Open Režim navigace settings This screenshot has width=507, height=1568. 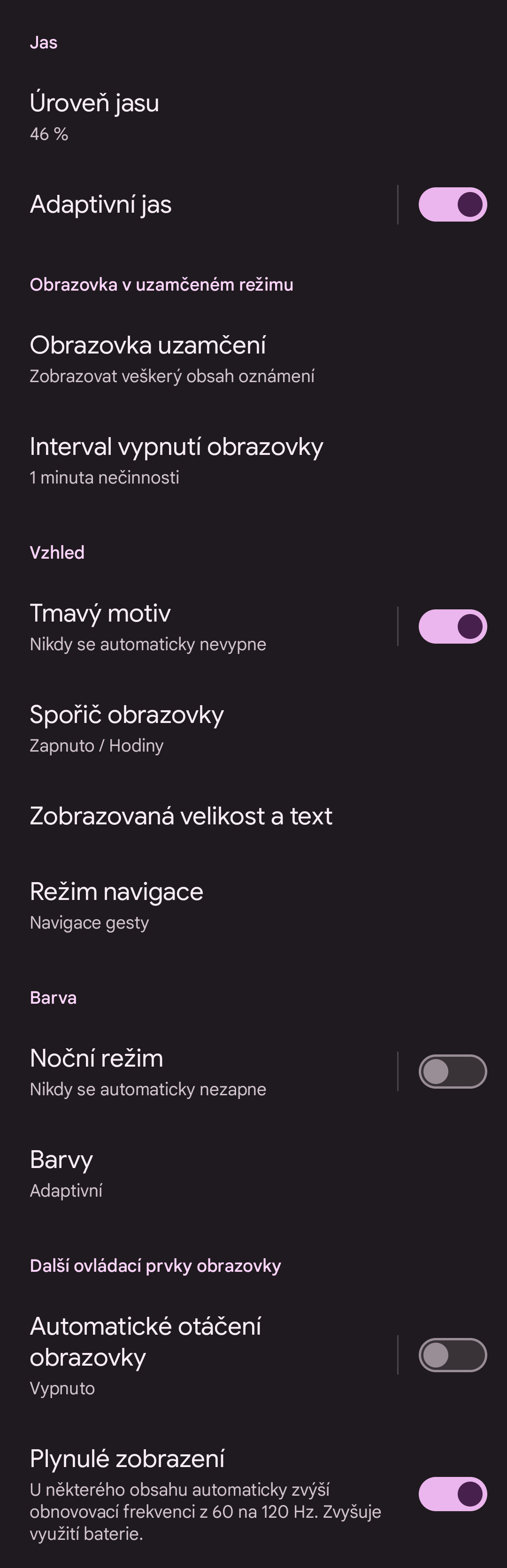point(183,905)
